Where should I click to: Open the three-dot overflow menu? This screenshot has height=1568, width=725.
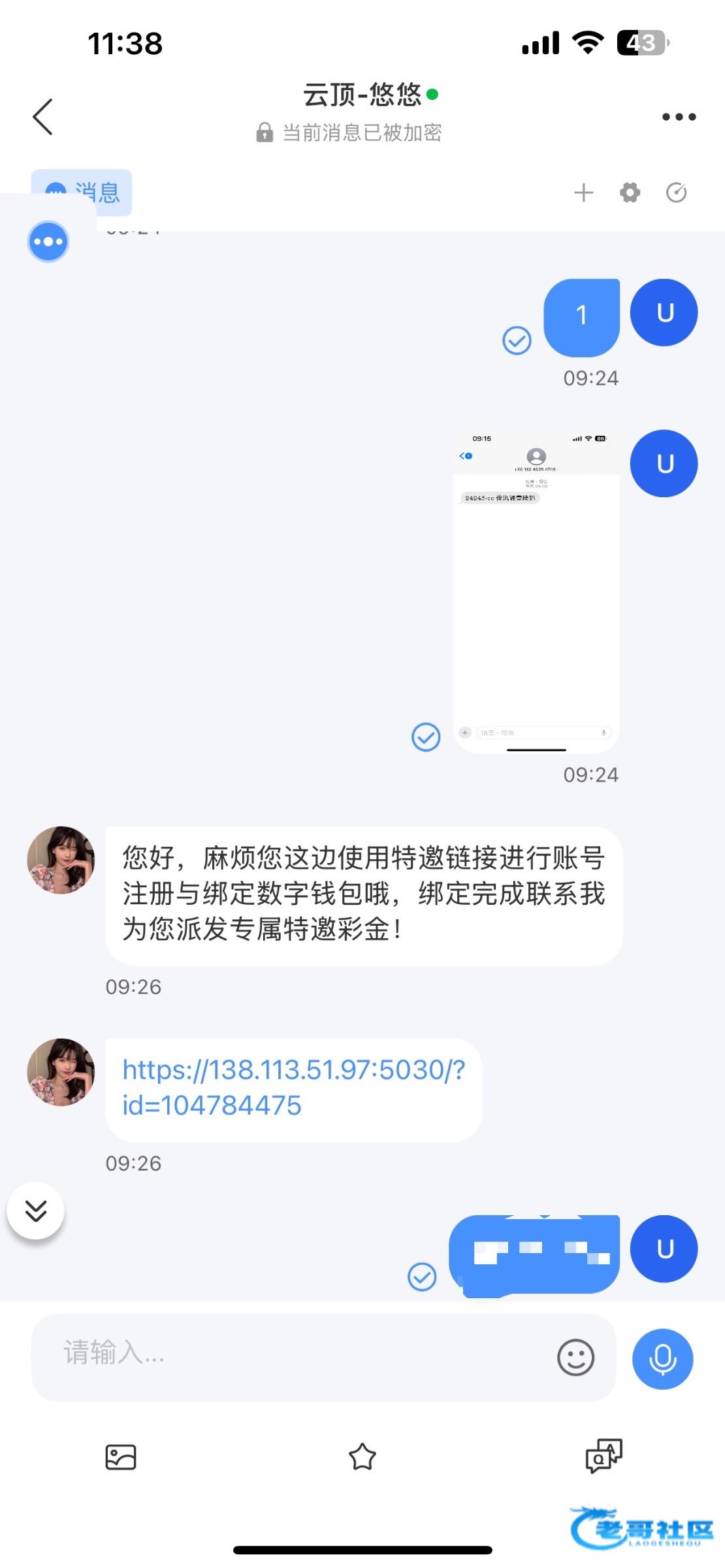click(x=679, y=117)
